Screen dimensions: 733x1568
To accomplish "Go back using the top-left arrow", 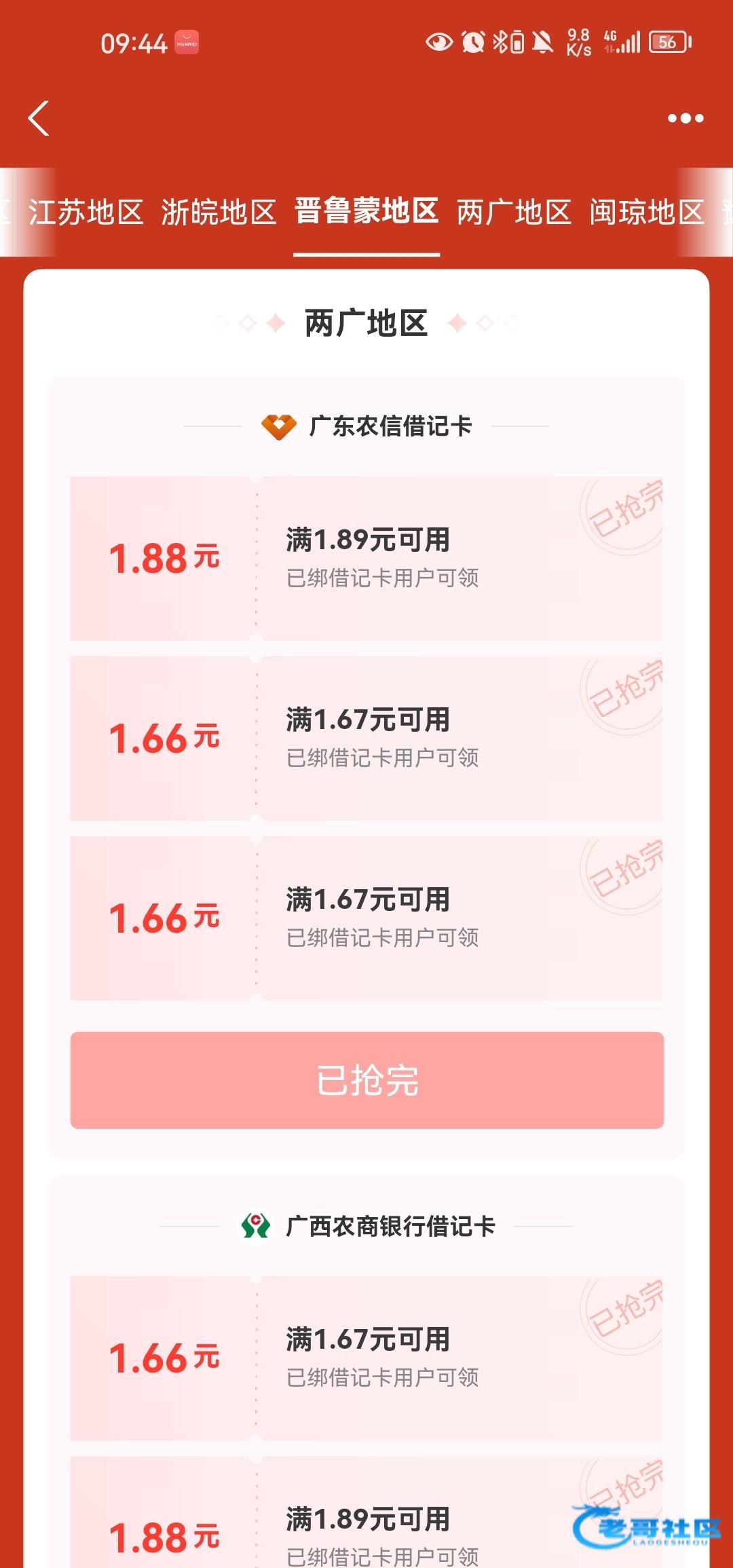I will (x=39, y=119).
